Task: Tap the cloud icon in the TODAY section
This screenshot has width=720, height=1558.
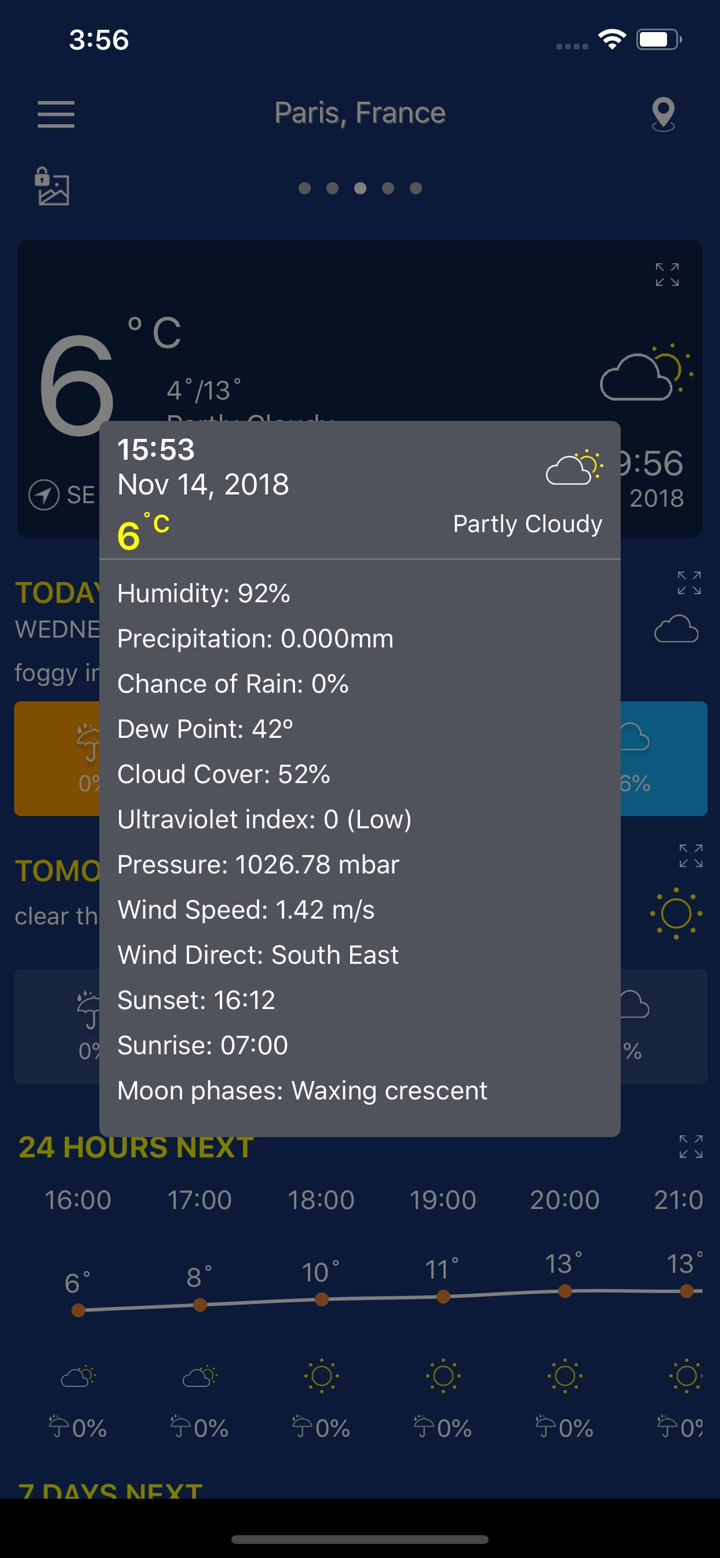Action: (x=676, y=628)
